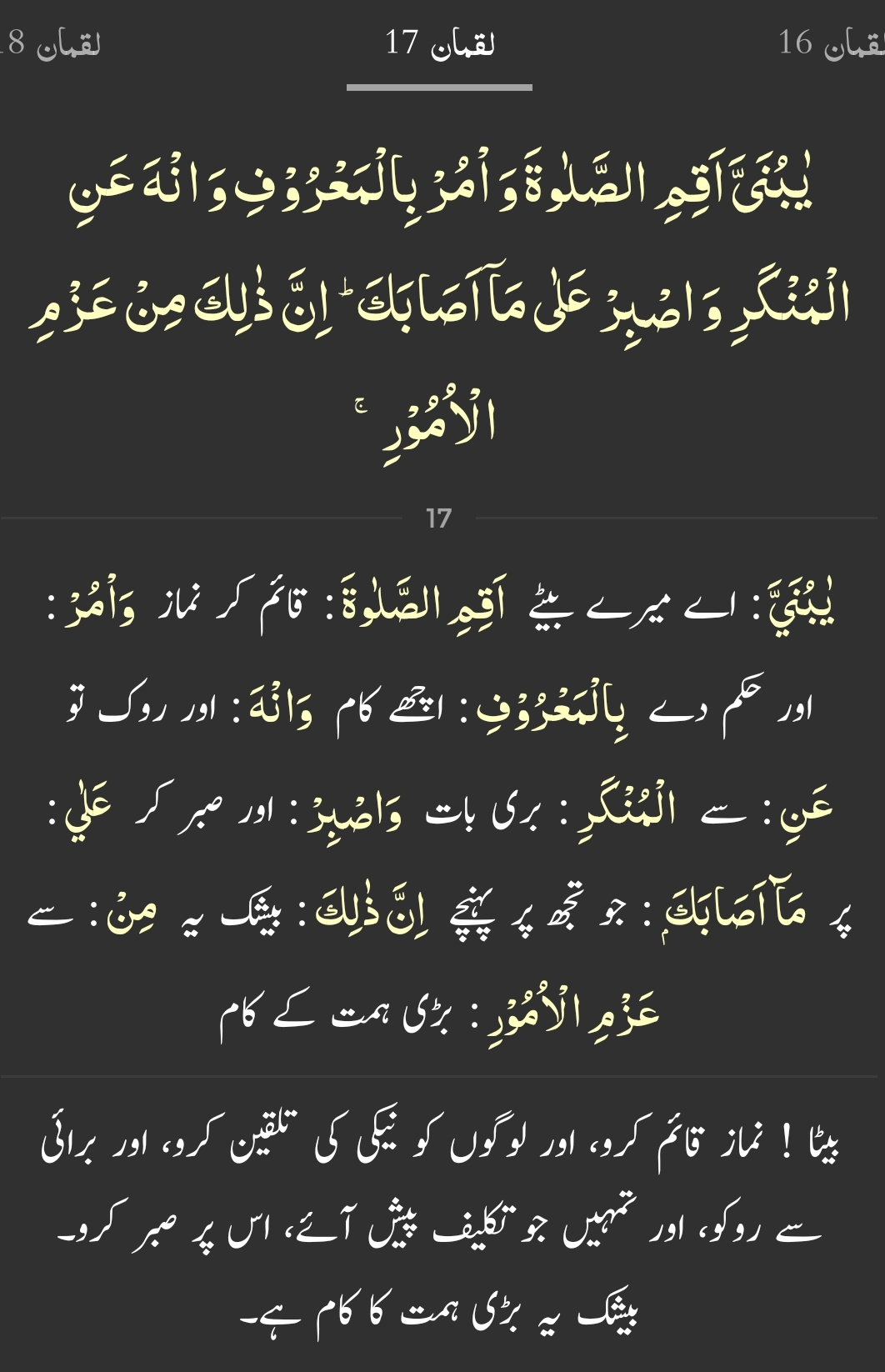Select the لقمان 17 tab
Viewport: 885px width, 1372px height.
[x=439, y=43]
